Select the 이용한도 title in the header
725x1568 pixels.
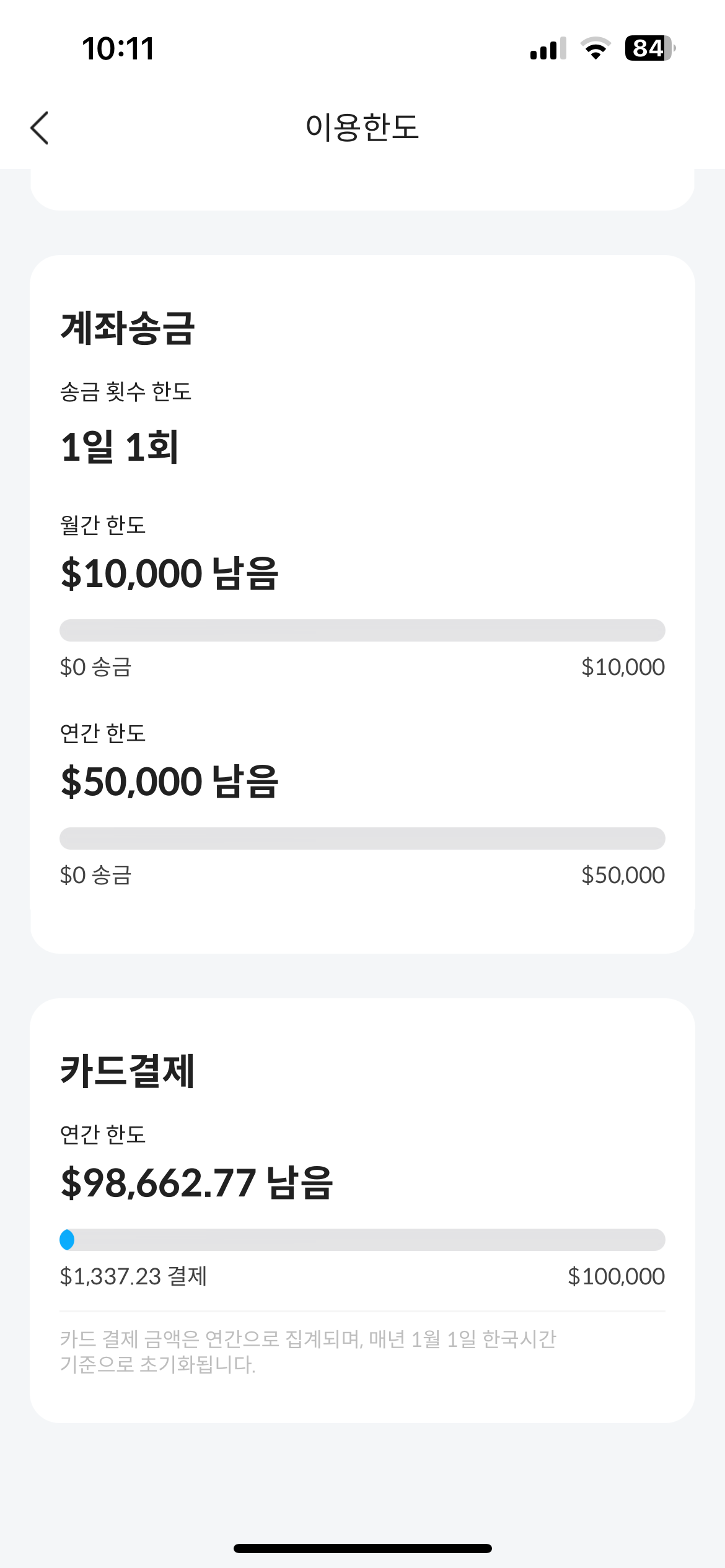point(362,128)
